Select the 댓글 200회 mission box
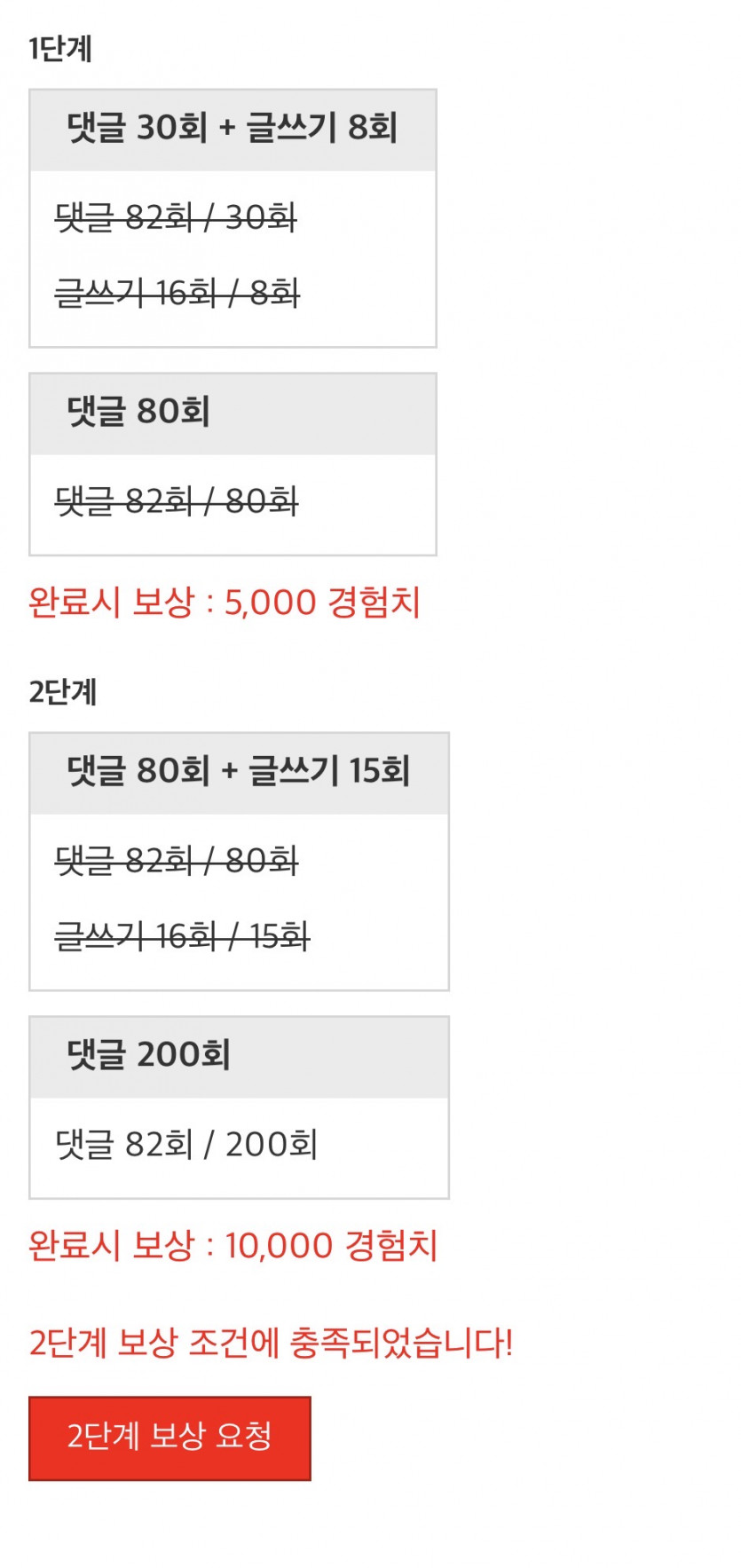The width and height of the screenshot is (741, 1568). click(240, 1105)
